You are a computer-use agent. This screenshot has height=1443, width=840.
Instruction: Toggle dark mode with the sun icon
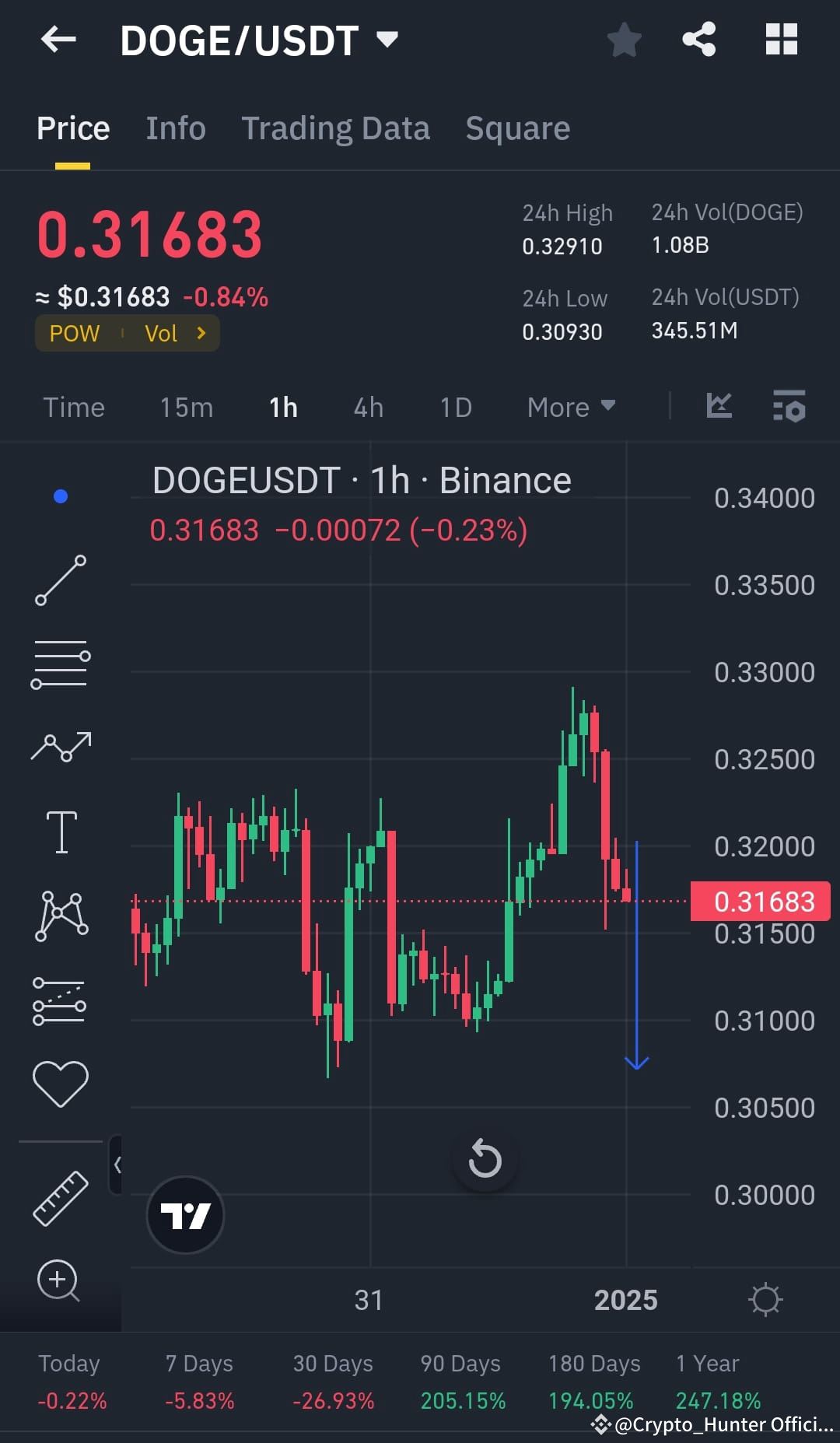(x=767, y=1298)
